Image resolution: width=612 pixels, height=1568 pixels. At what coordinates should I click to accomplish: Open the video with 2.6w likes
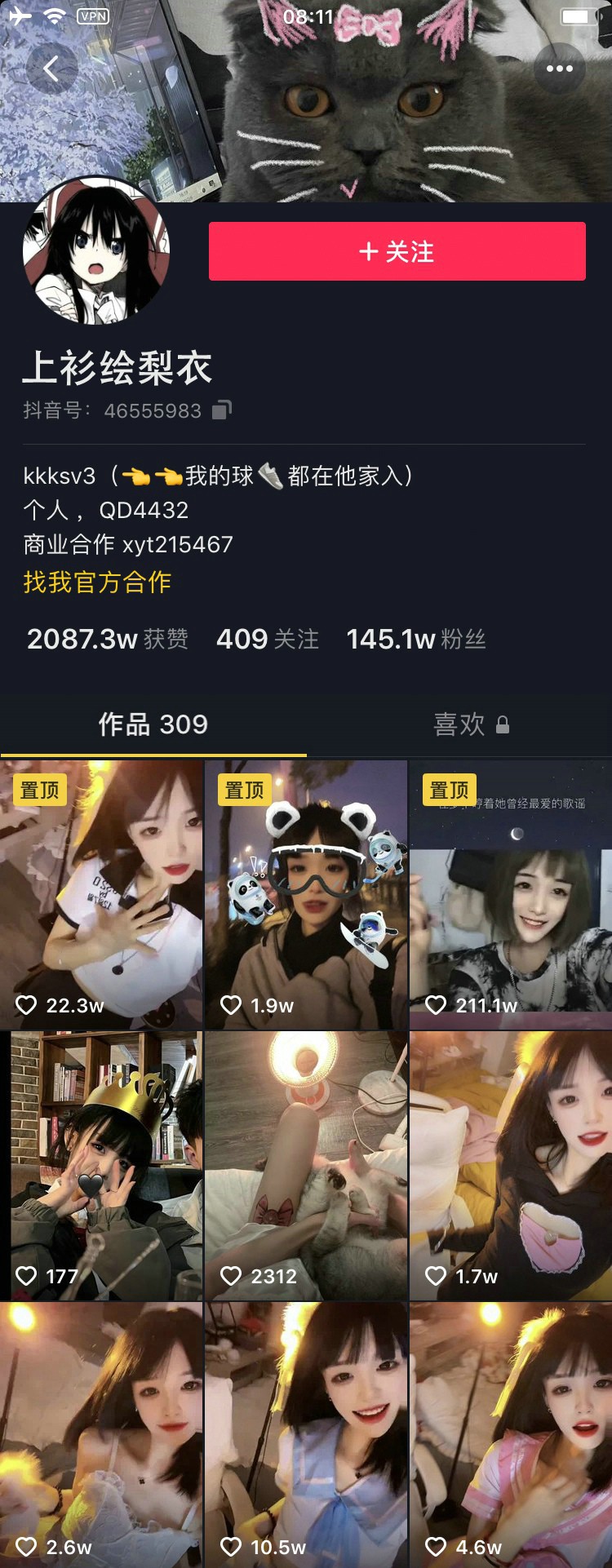(101, 1434)
